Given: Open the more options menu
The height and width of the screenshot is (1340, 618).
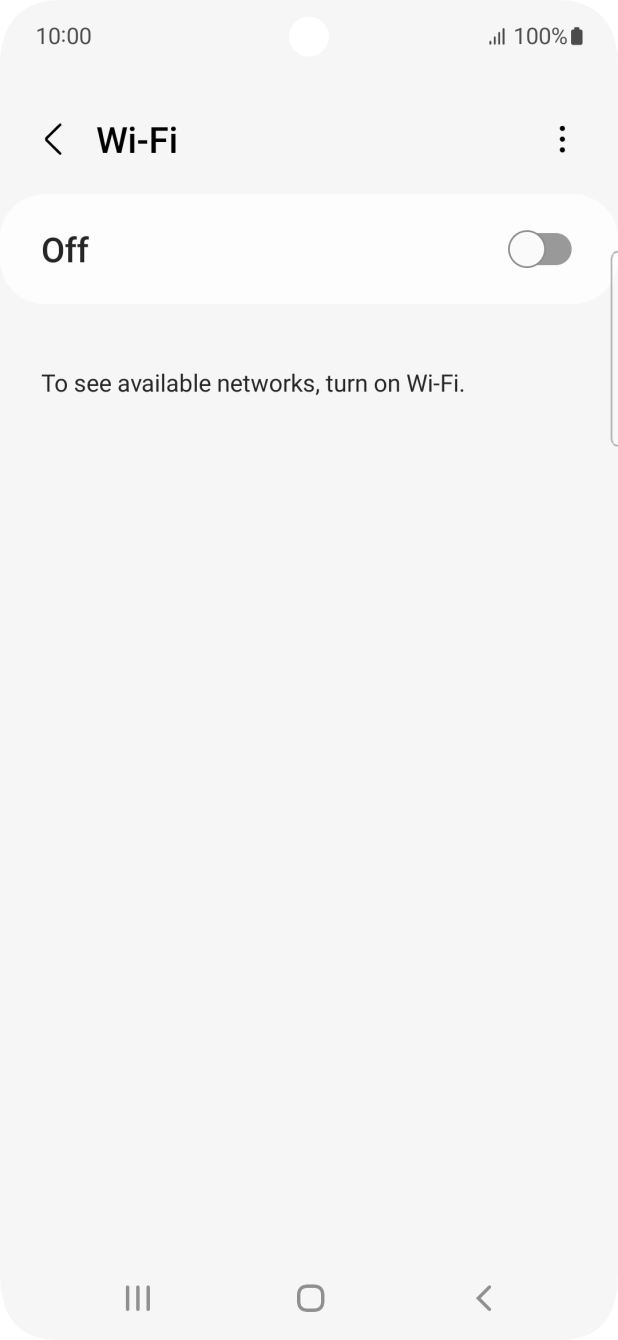Looking at the screenshot, I should 562,140.
